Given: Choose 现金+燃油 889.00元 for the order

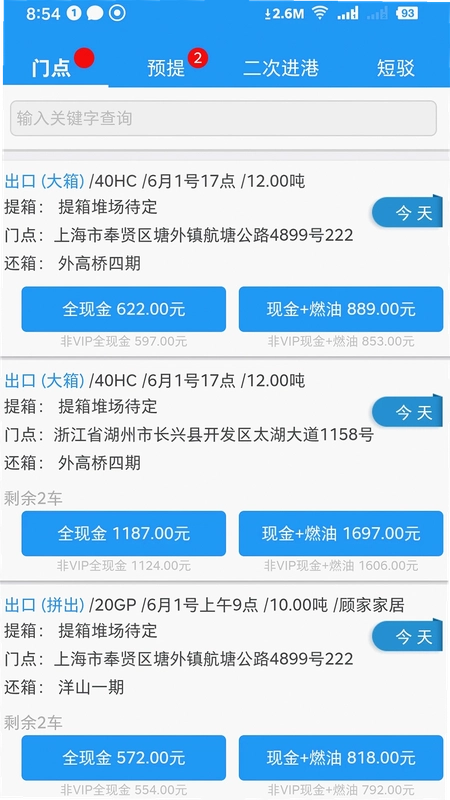Looking at the screenshot, I should (x=341, y=309).
